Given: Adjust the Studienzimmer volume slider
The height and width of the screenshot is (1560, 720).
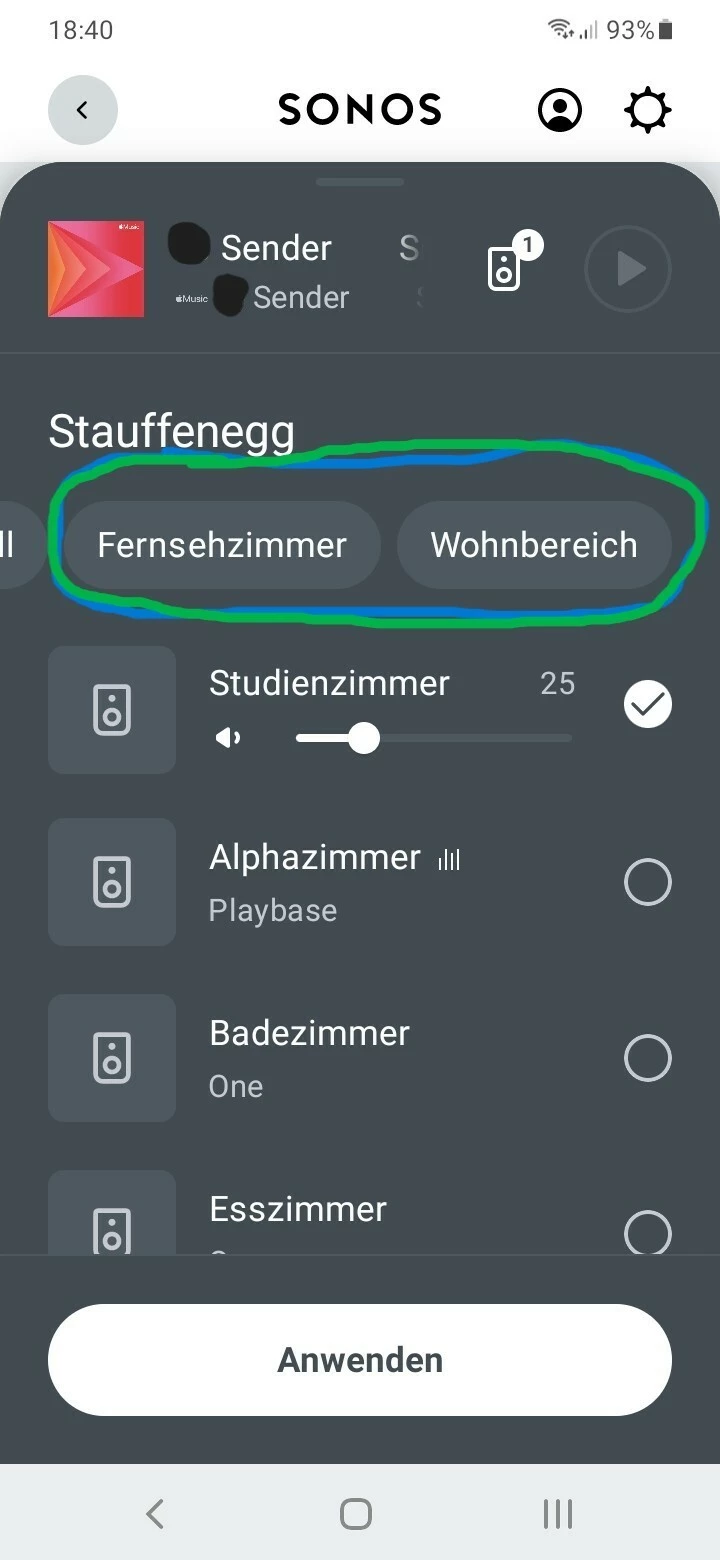Looking at the screenshot, I should pyautogui.click(x=364, y=739).
